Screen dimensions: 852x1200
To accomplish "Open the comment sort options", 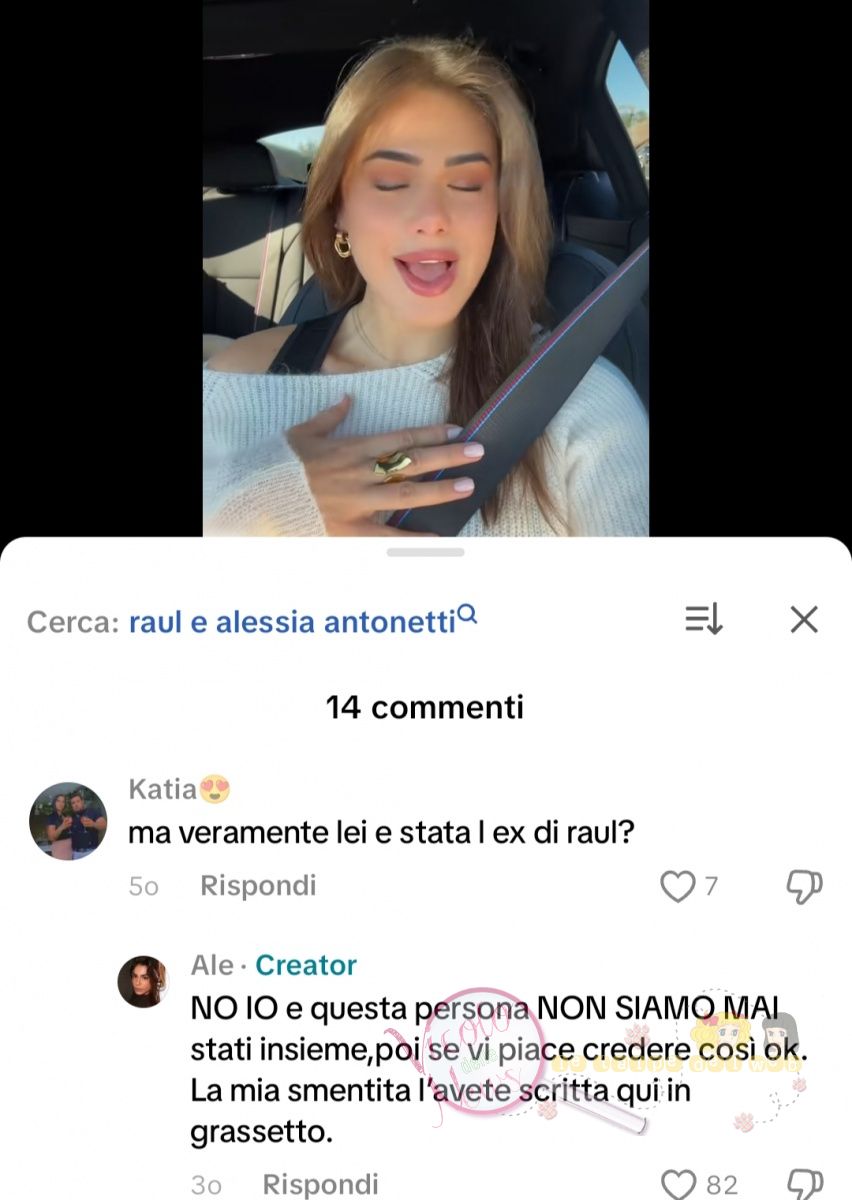I will [704, 620].
